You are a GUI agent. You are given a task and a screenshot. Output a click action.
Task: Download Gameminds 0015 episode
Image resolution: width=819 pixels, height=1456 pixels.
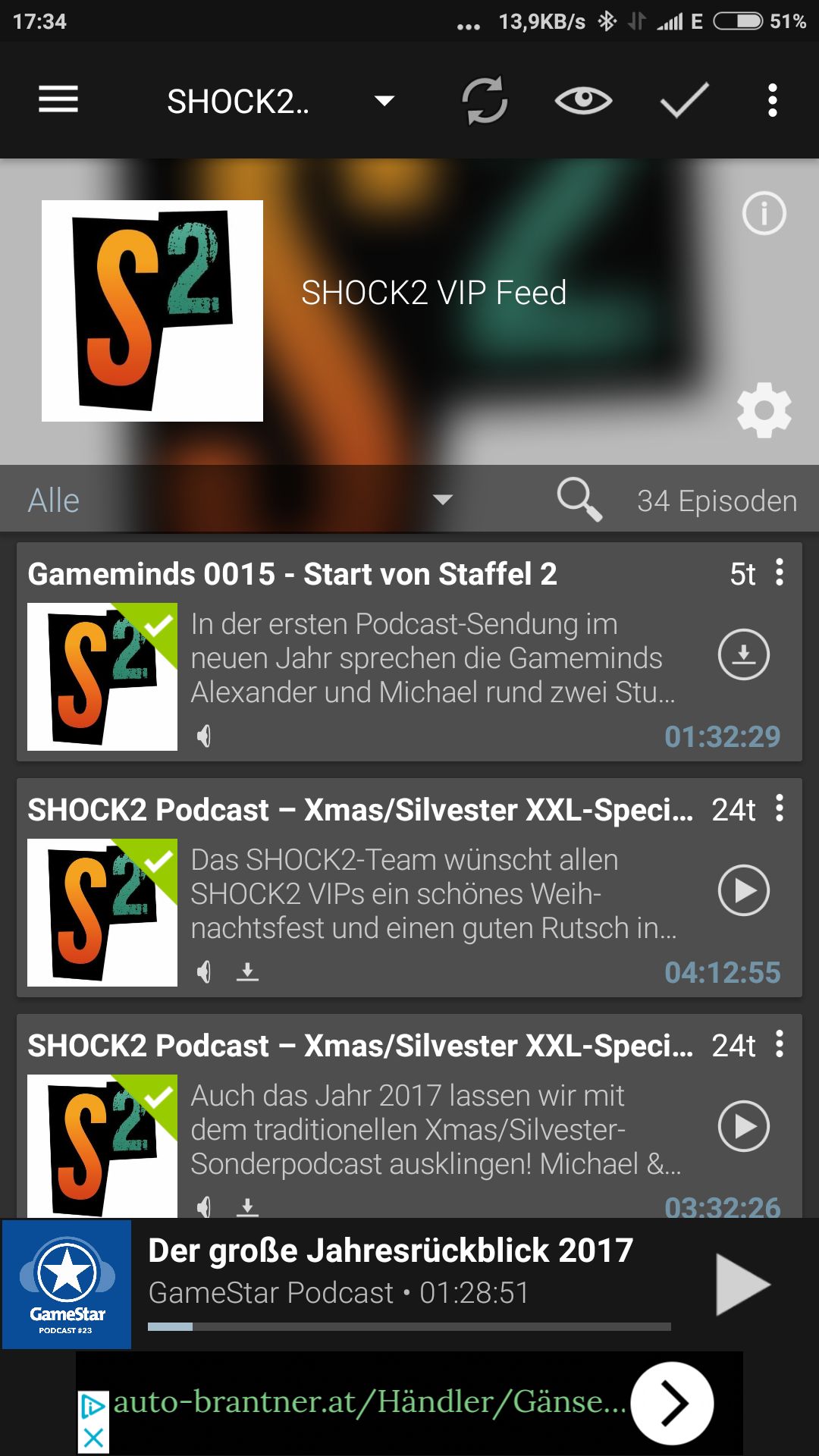tap(743, 654)
